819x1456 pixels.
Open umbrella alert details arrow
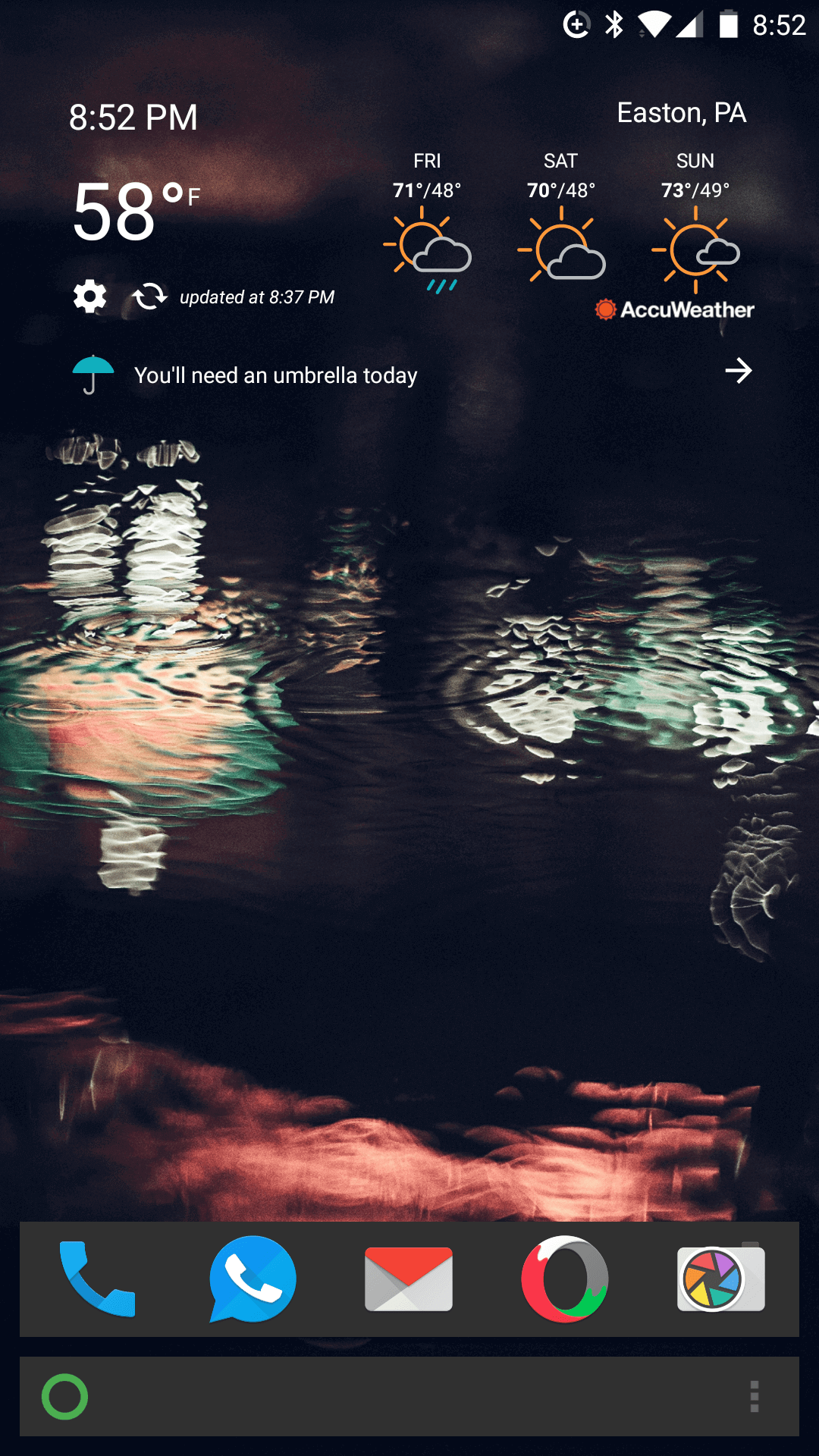coord(737,371)
